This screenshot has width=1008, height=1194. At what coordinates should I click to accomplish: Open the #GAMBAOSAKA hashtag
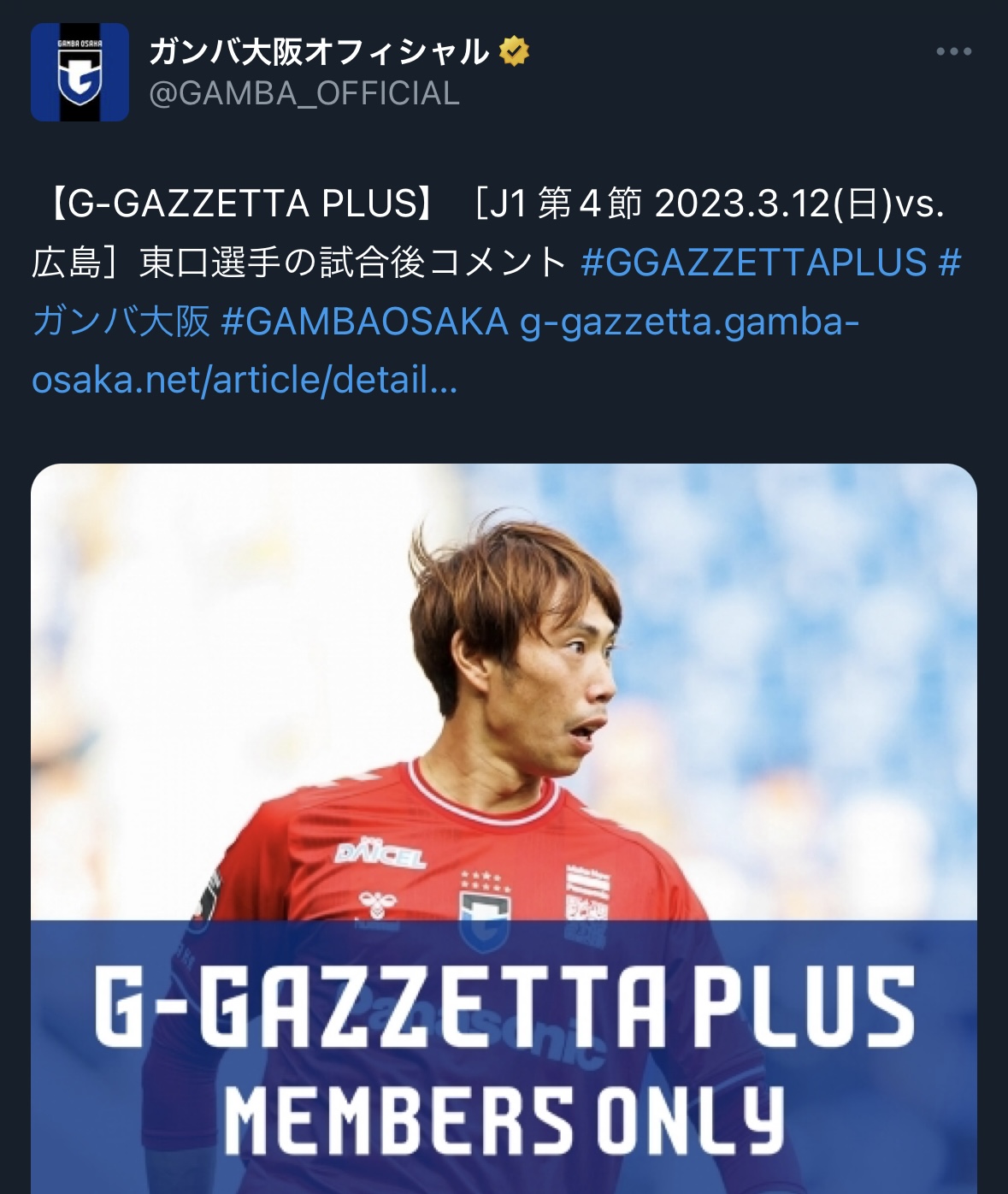(x=364, y=322)
